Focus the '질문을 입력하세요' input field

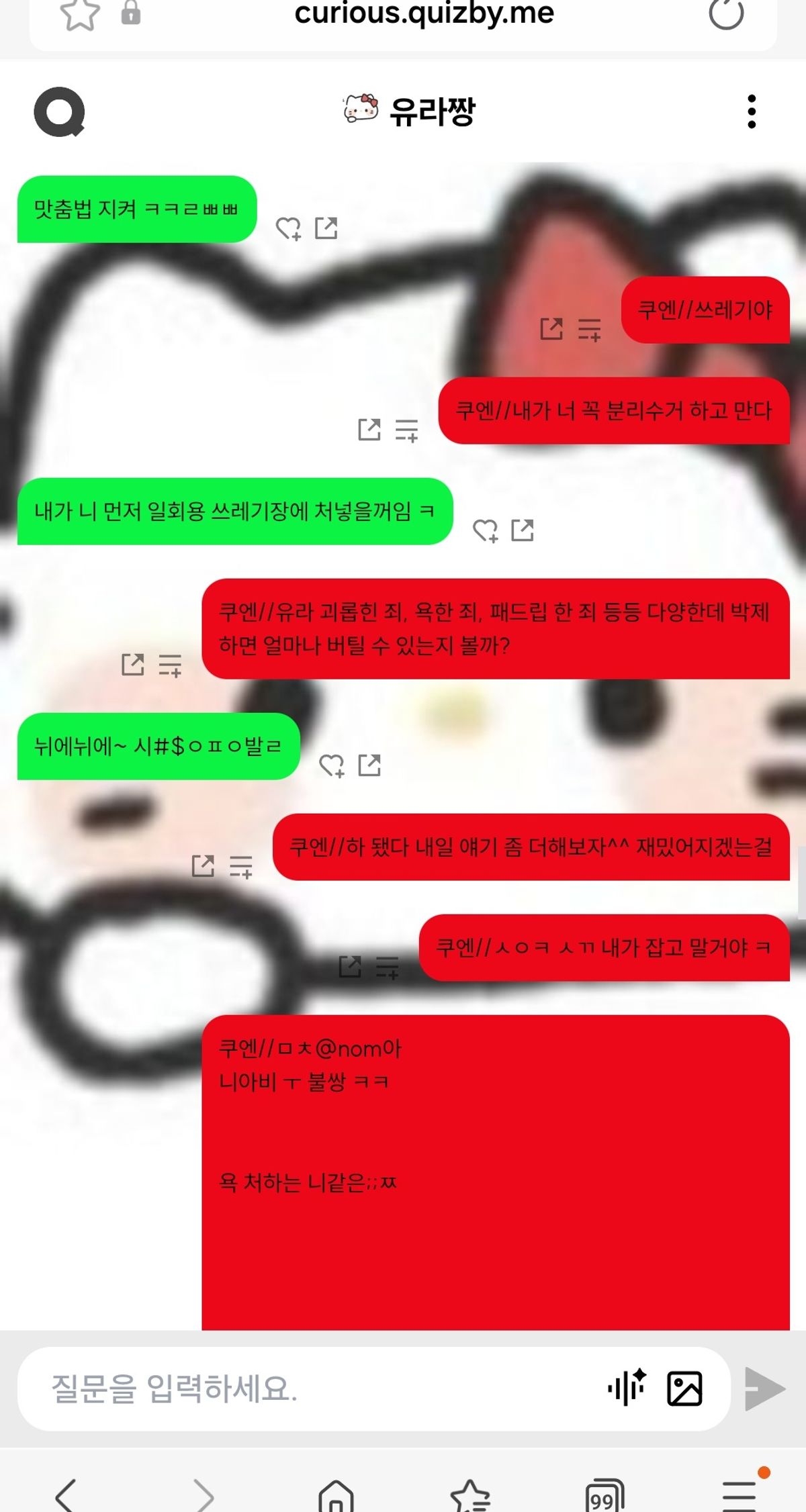click(302, 1388)
